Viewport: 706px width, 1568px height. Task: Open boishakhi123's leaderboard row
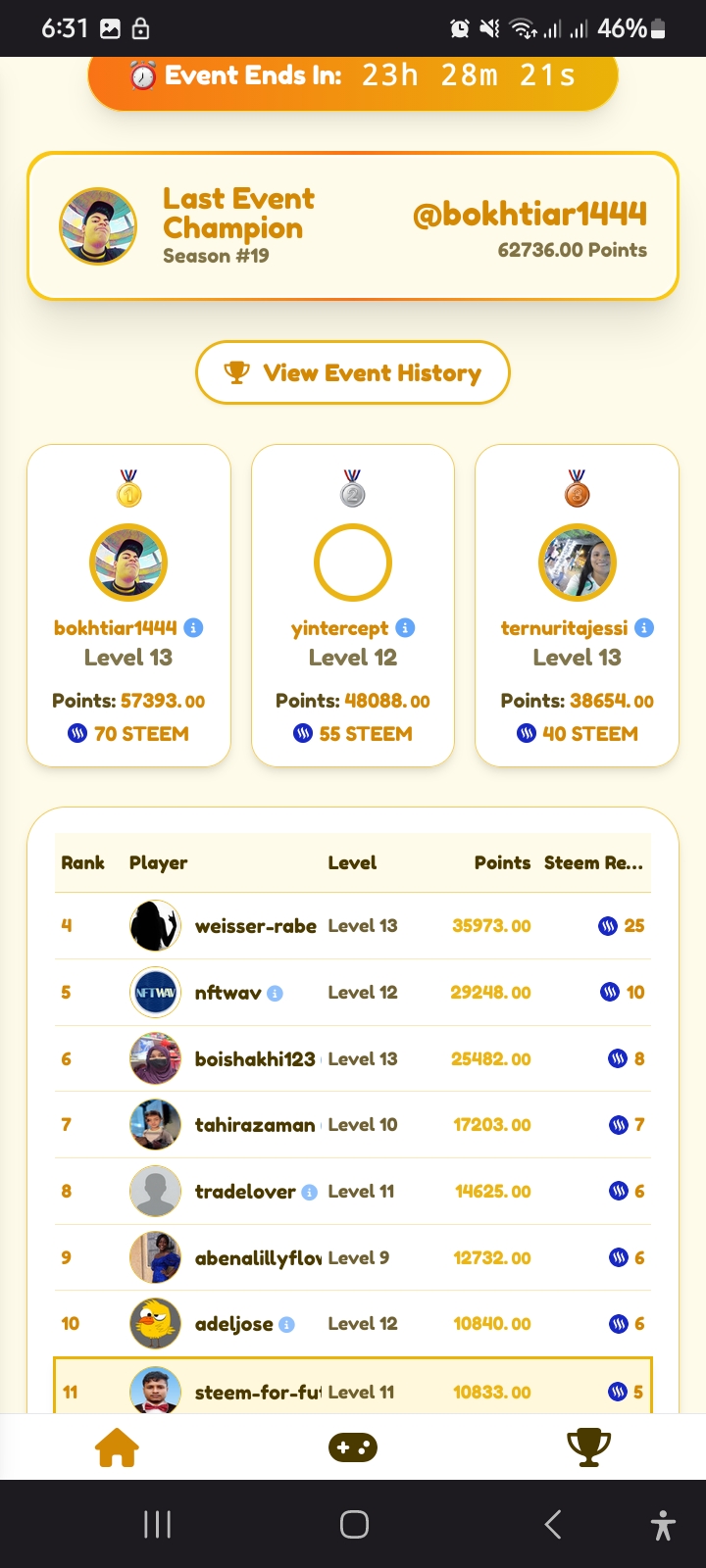(353, 1059)
